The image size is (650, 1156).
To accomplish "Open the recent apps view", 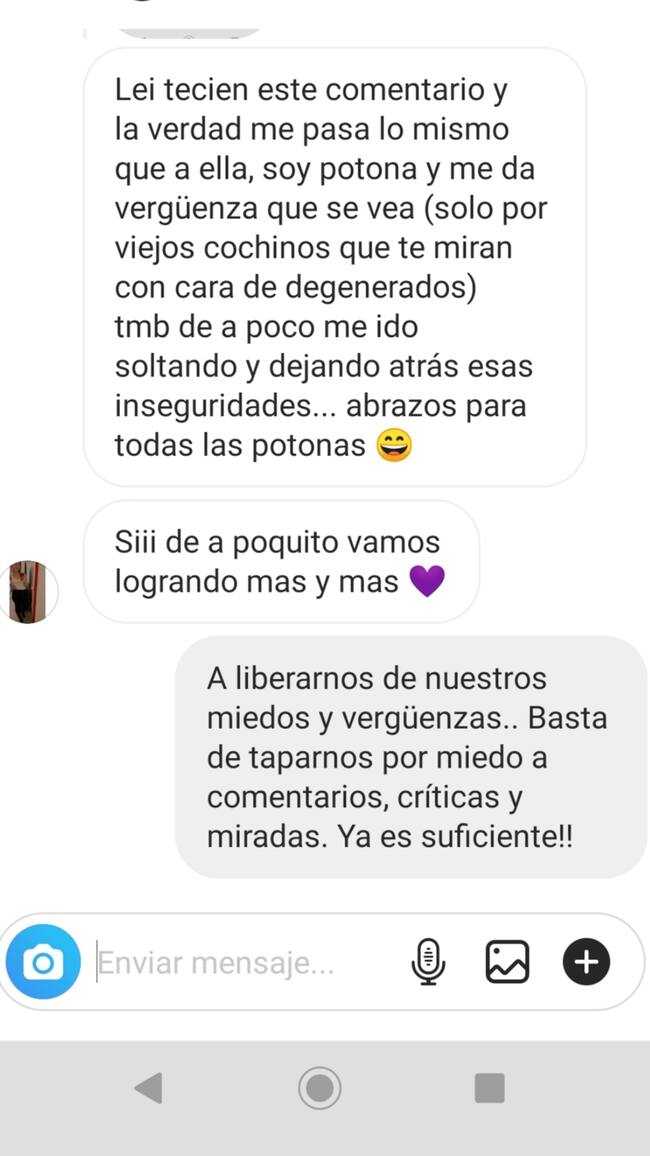I will coord(489,1087).
